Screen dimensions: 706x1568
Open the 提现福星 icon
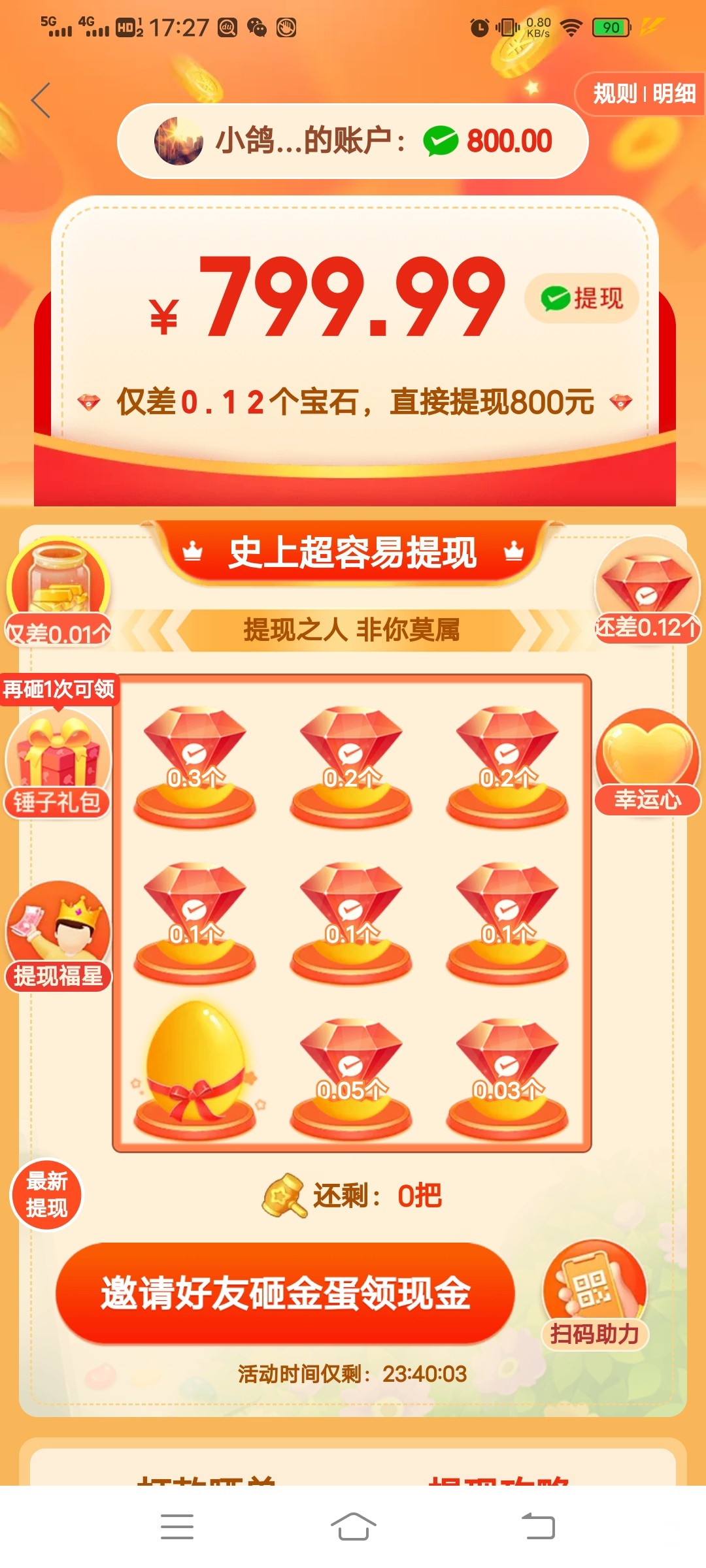pos(58,936)
